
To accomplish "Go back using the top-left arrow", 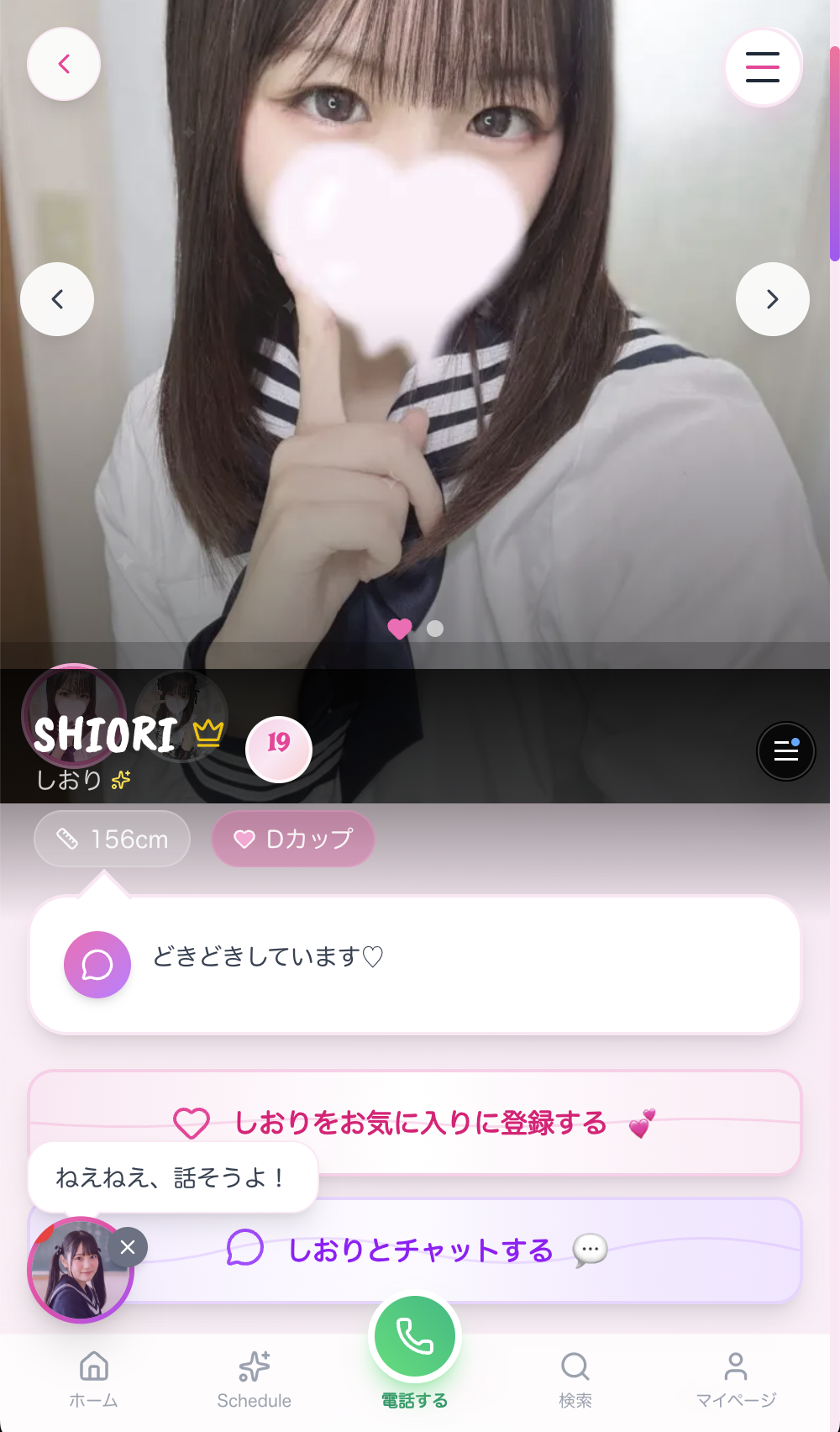I will tap(64, 64).
